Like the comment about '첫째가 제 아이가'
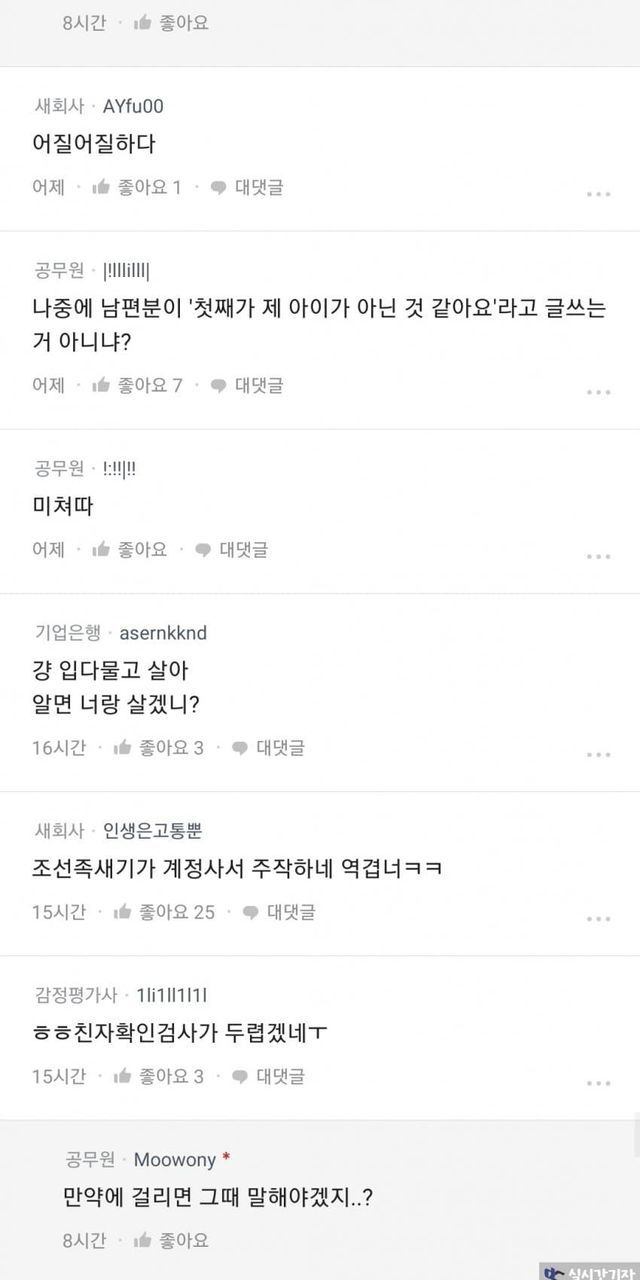Viewport: 640px width, 1280px height. pyautogui.click(x=136, y=385)
